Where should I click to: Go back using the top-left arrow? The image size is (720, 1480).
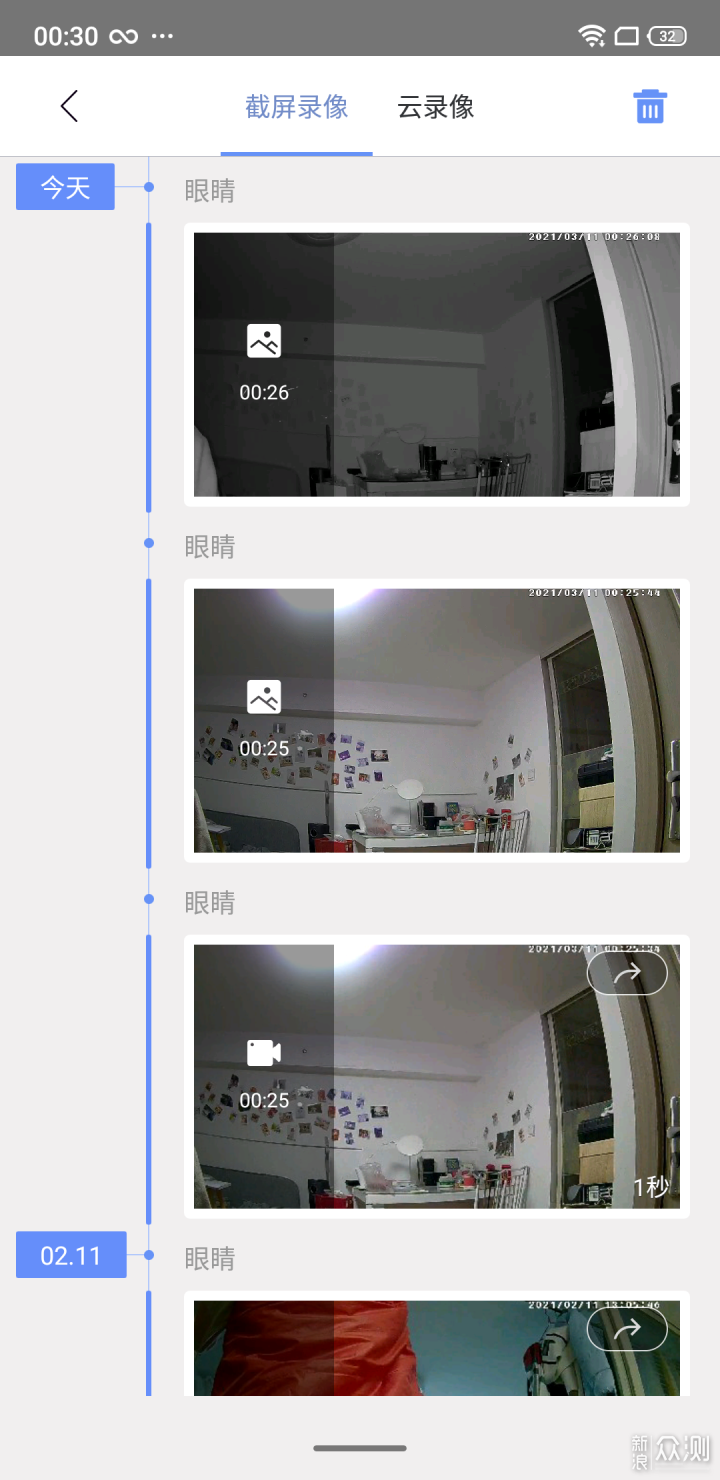point(69,106)
